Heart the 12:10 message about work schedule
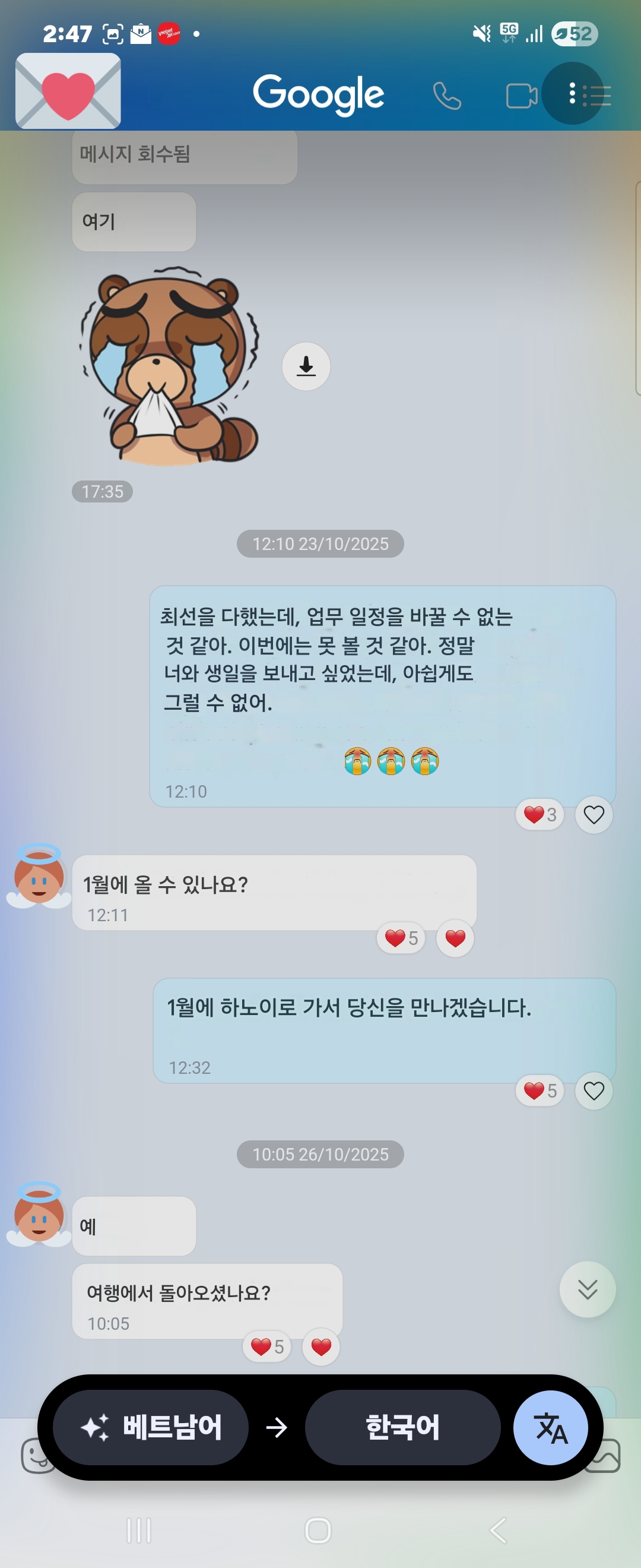 tap(594, 814)
